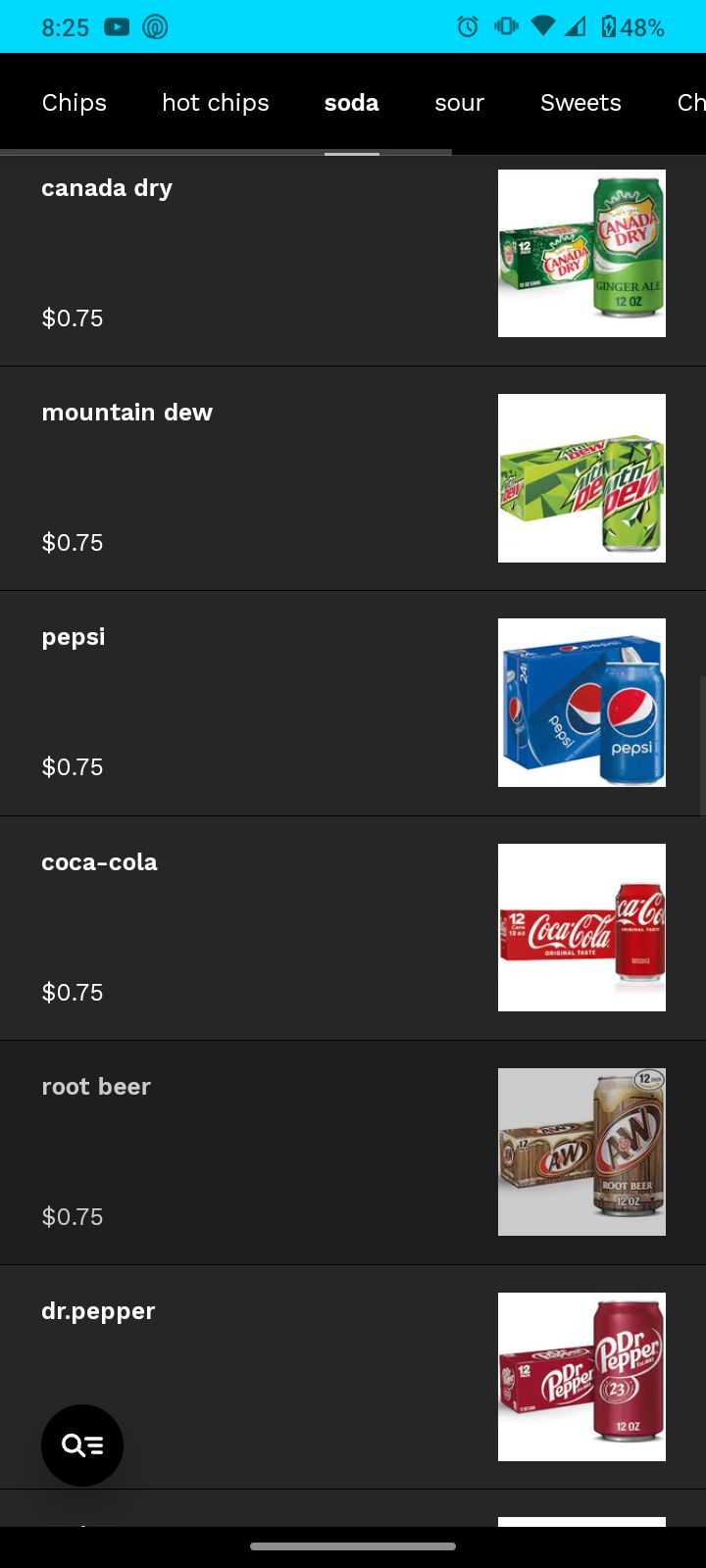This screenshot has width=706, height=1568.
Task: Go to the Sweets tab
Action: tap(580, 103)
